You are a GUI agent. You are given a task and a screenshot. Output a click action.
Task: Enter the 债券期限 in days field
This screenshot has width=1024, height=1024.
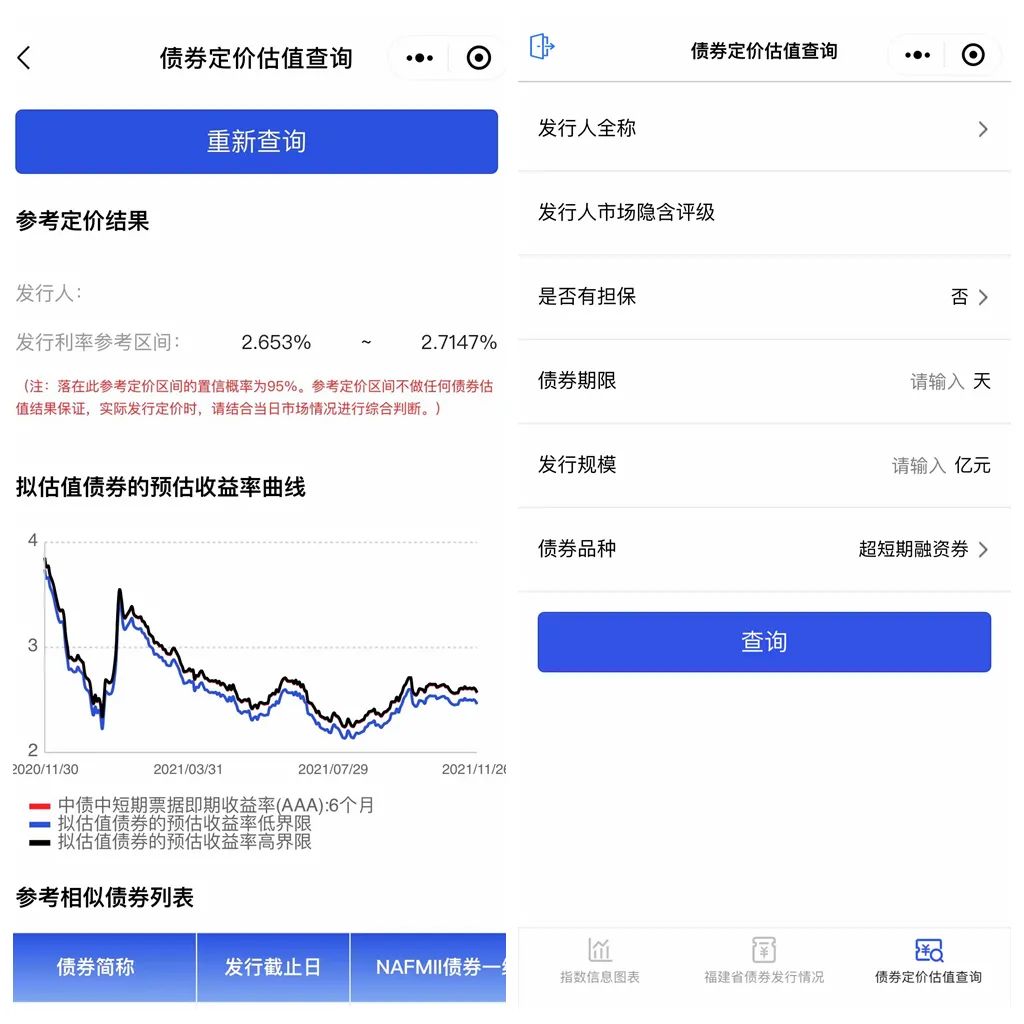tap(935, 382)
